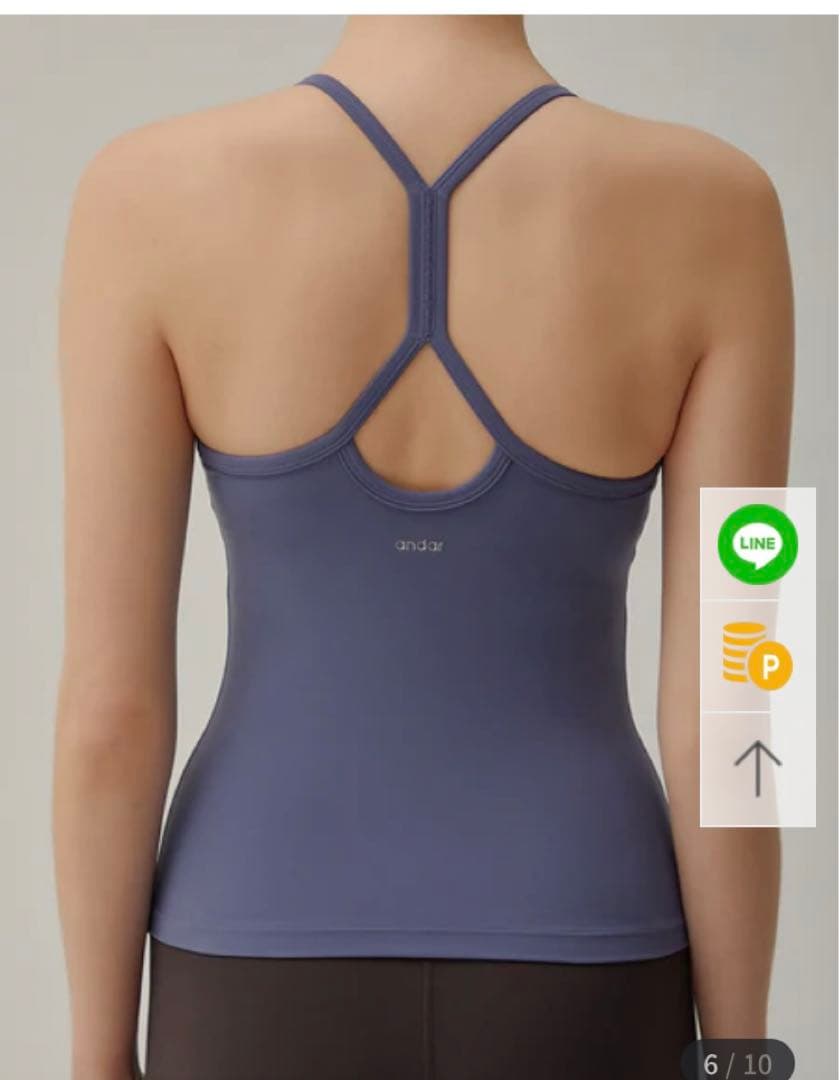The height and width of the screenshot is (1080, 839).
Task: Tap the up arrow to return to top
Action: pyautogui.click(x=758, y=768)
